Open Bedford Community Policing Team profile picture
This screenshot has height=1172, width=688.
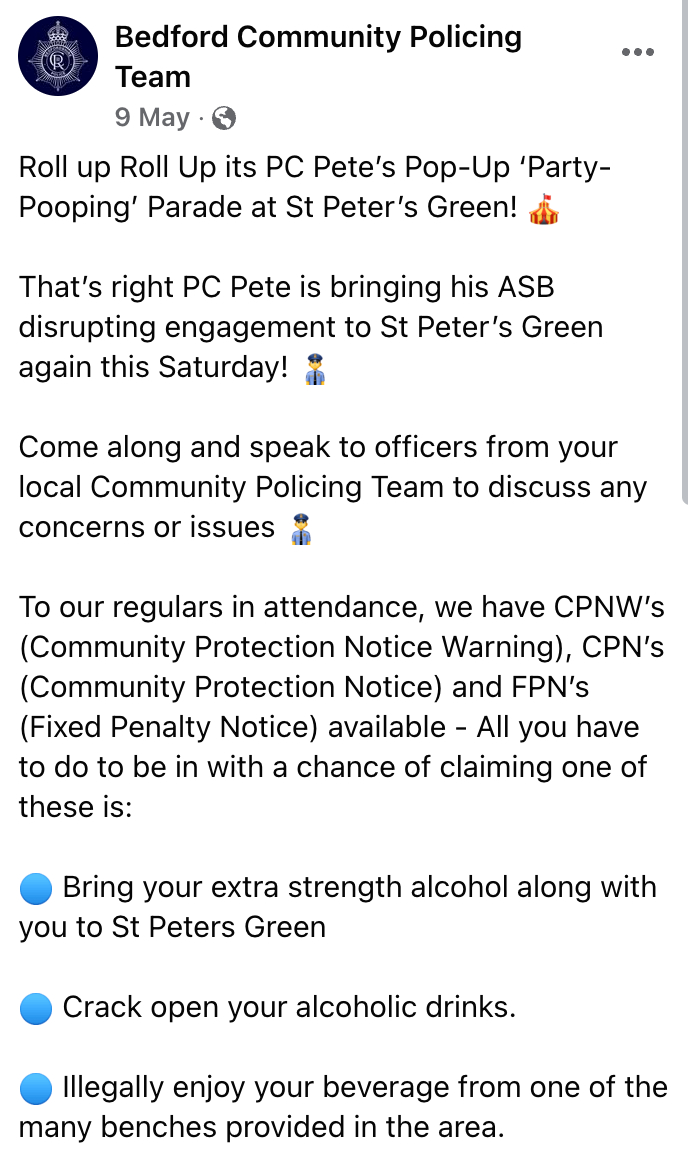tap(58, 57)
